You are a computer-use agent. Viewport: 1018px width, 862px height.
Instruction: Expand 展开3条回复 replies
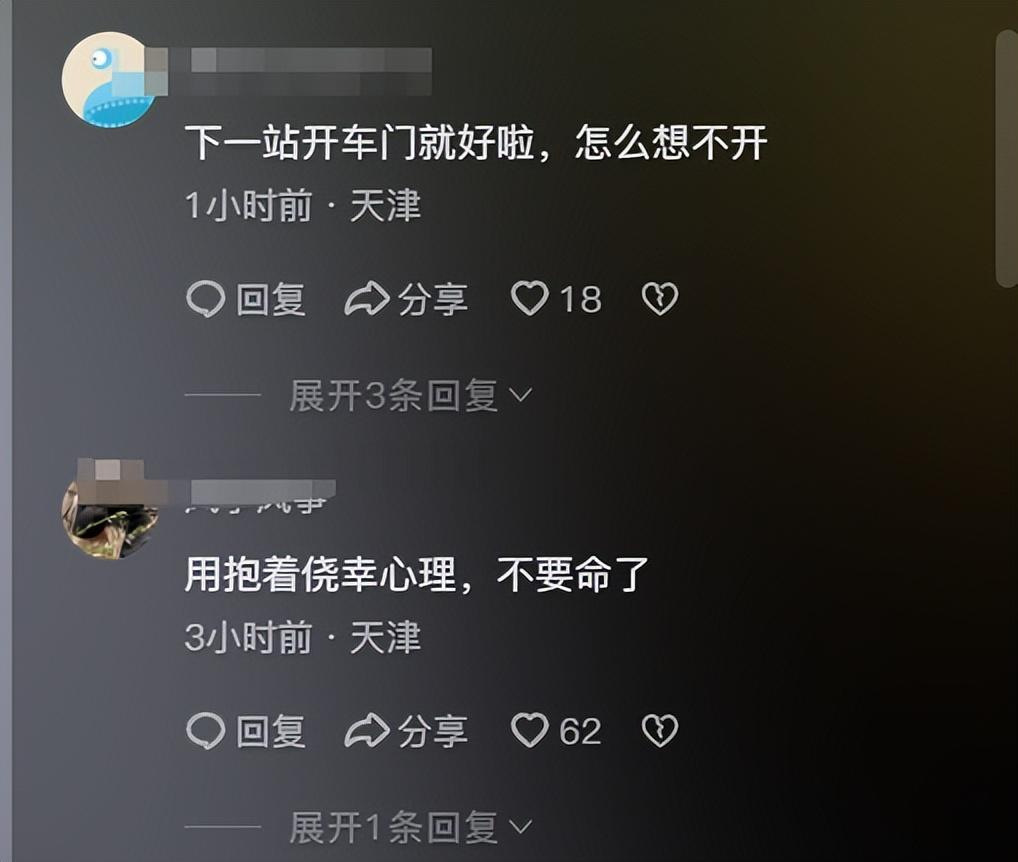point(411,397)
